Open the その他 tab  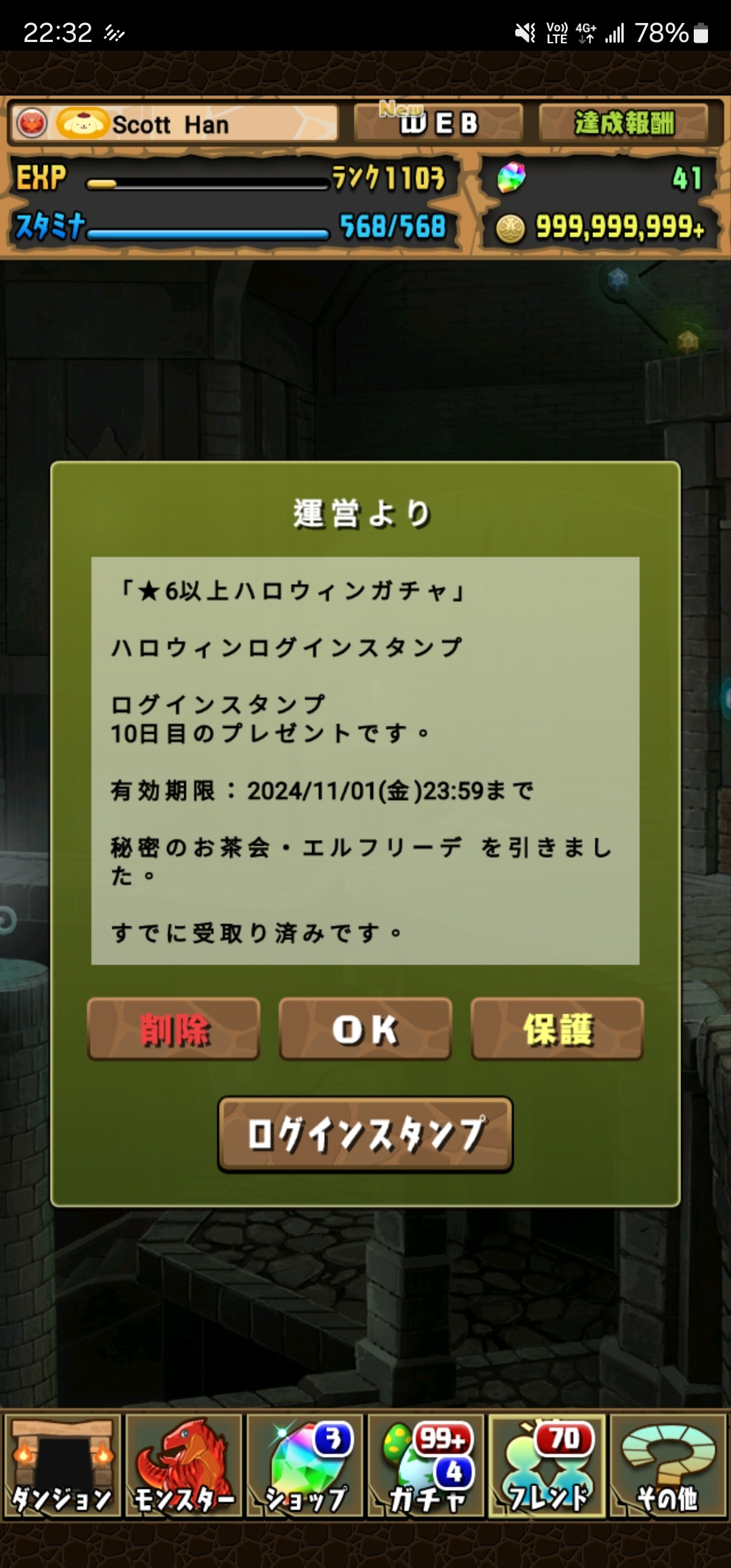[668, 1465]
